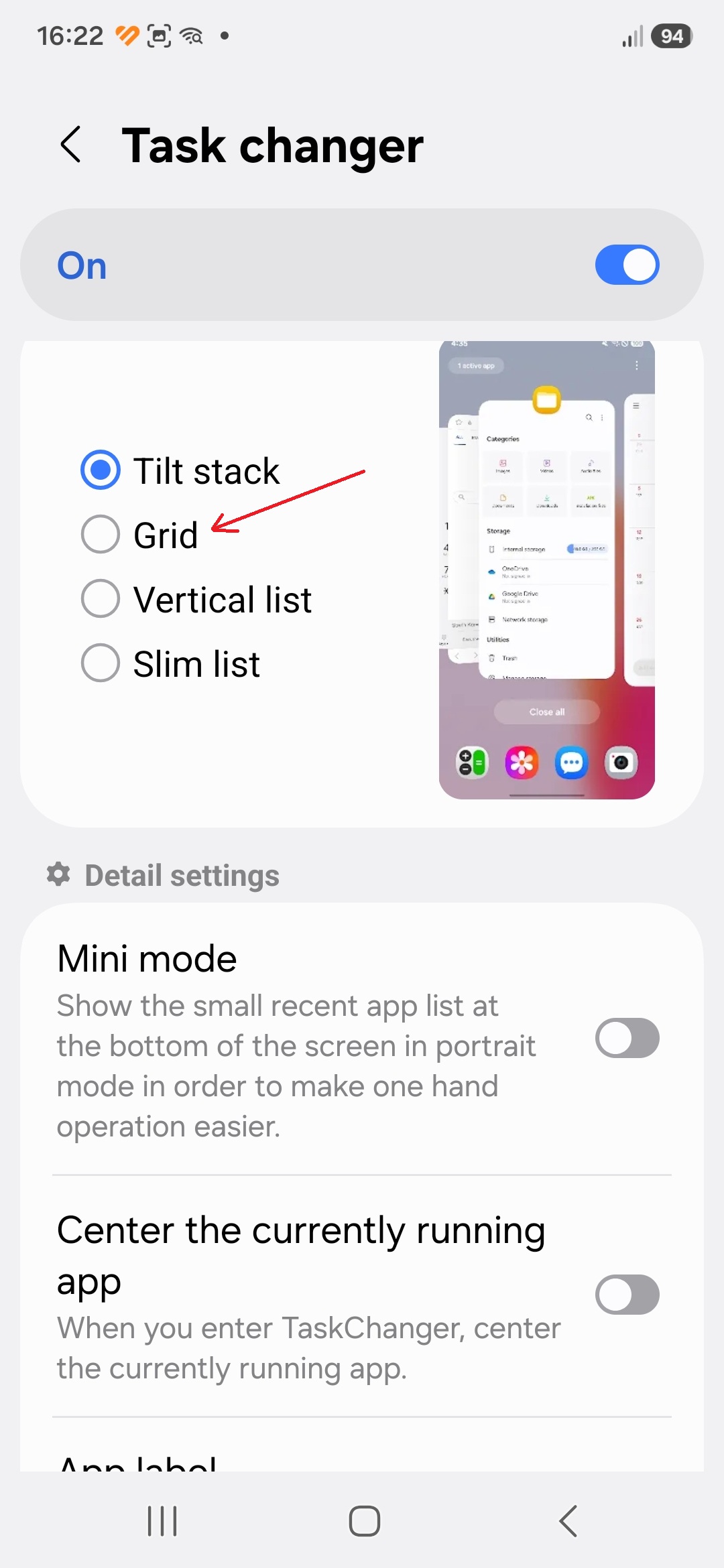Go back from Task changer
The width and height of the screenshot is (724, 1568).
click(x=71, y=145)
